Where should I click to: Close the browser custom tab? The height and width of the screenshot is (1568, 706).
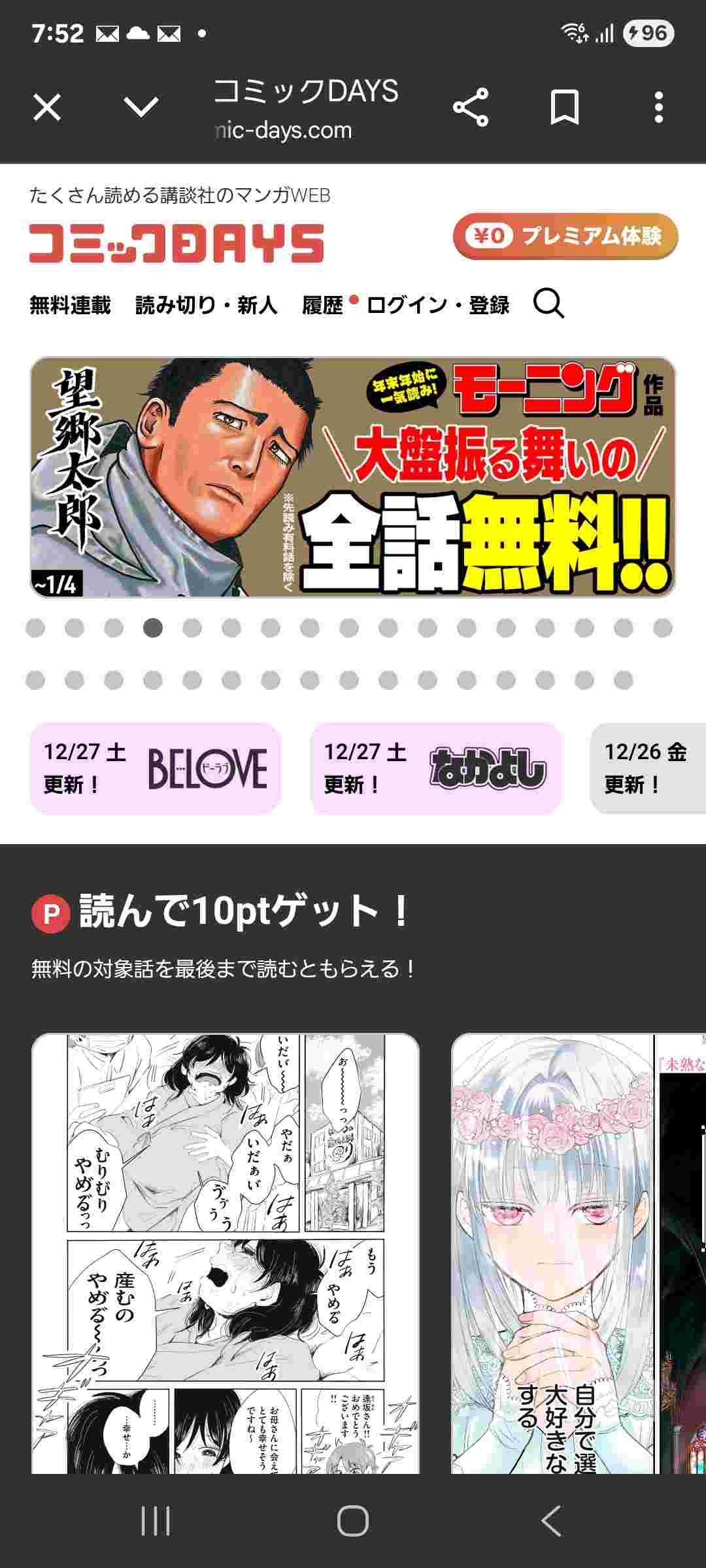pyautogui.click(x=47, y=107)
